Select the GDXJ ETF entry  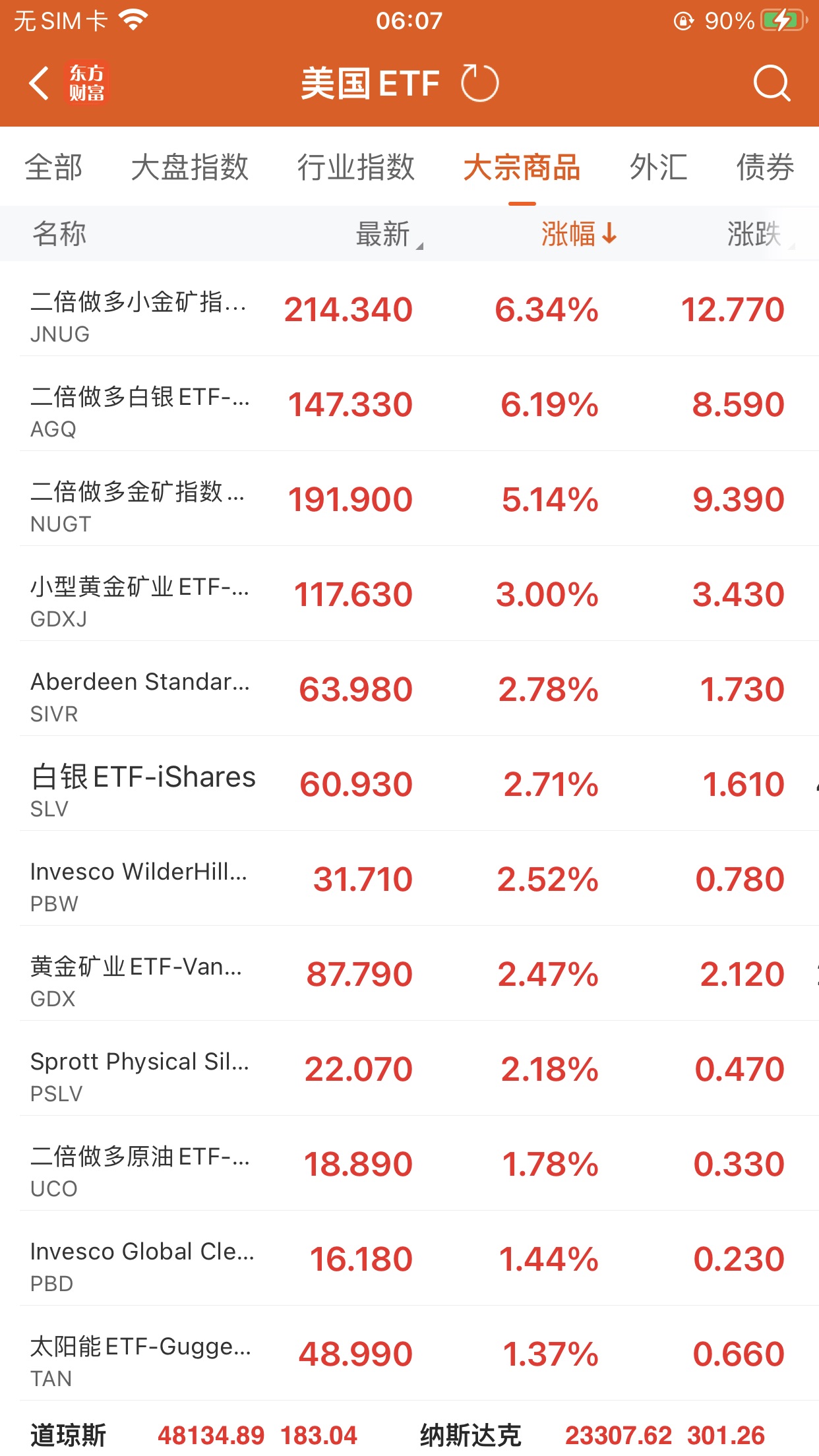coord(409,595)
